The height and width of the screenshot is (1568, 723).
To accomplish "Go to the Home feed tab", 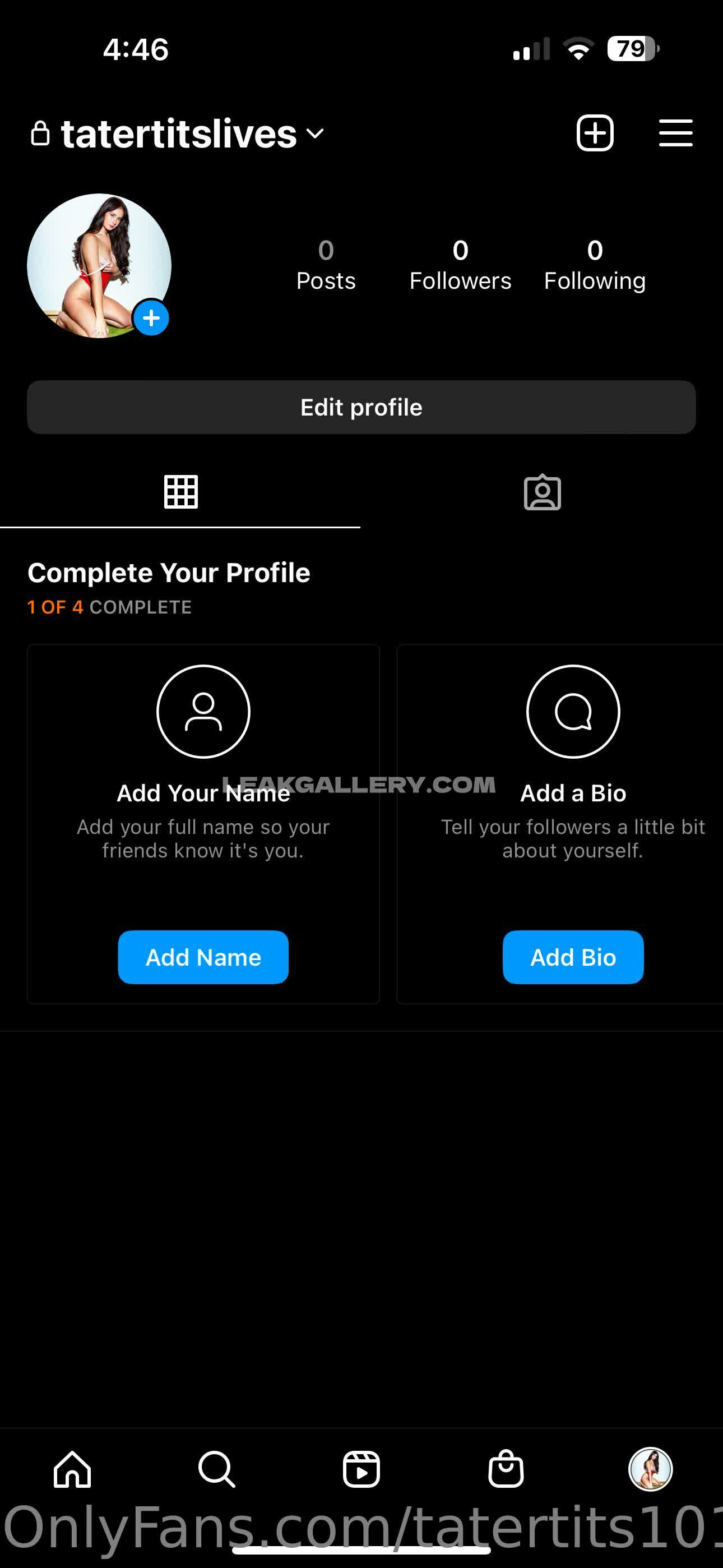I will tap(72, 1469).
